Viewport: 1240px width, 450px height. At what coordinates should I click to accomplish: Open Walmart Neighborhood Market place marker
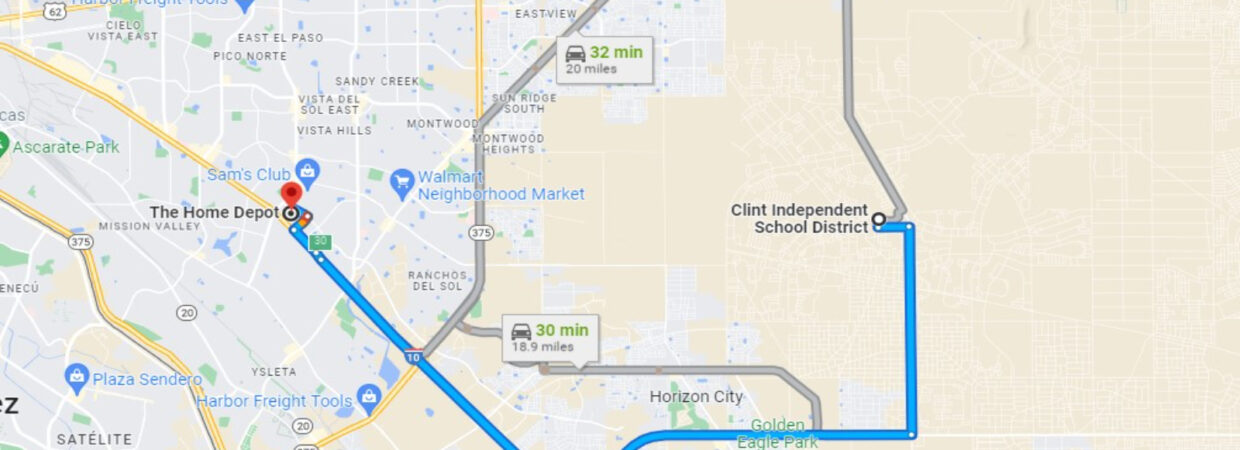pyautogui.click(x=402, y=182)
